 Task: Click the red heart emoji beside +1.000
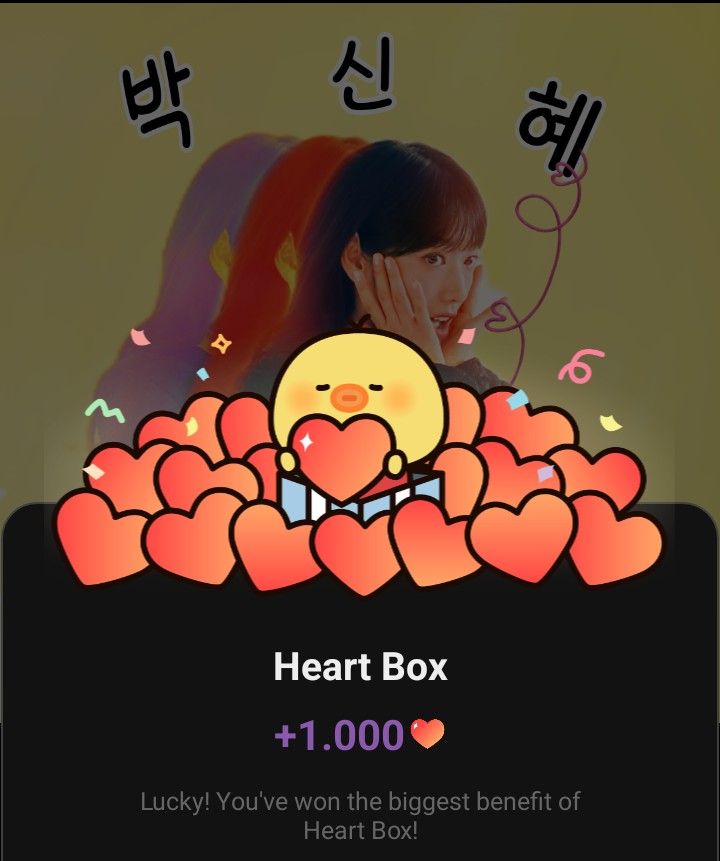pyautogui.click(x=428, y=733)
